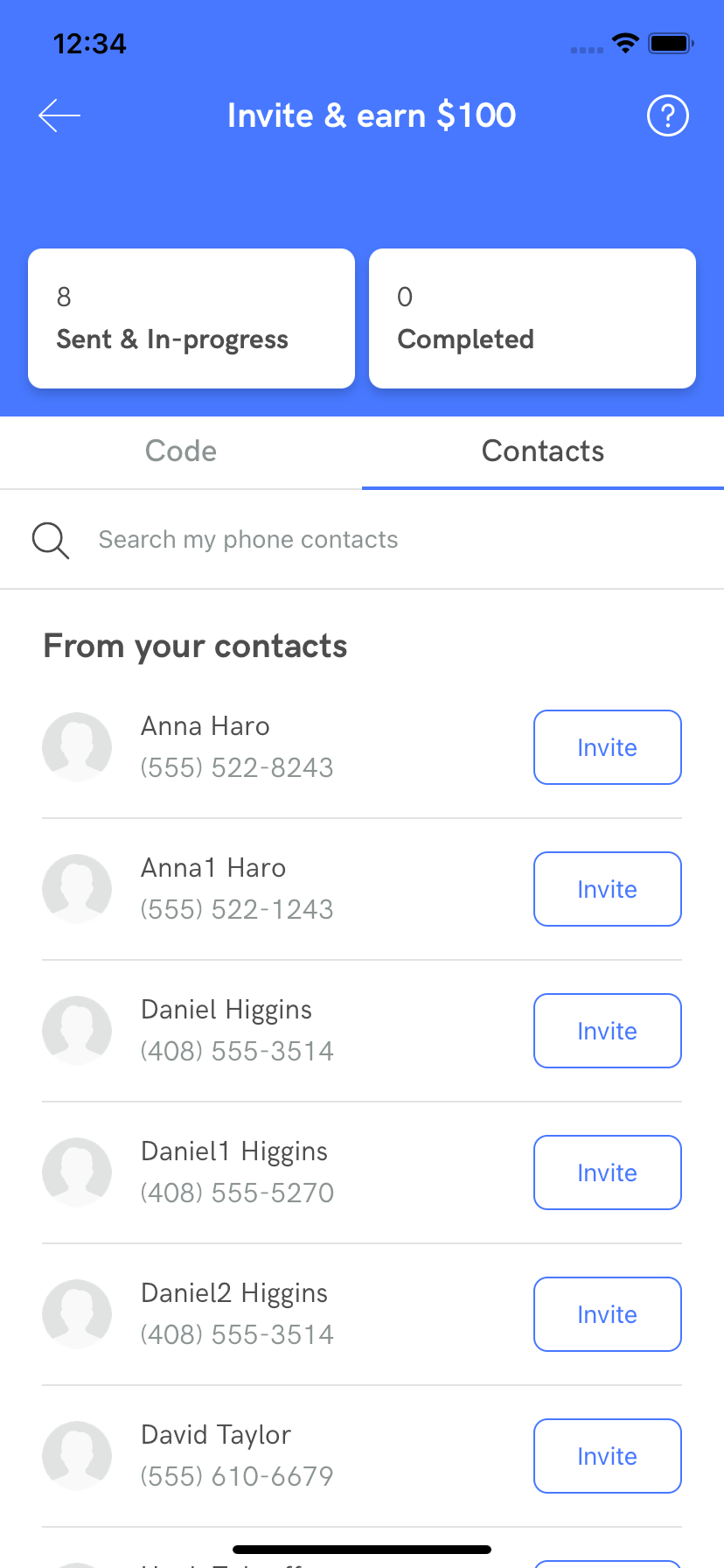Invite Daniel1 Higgins to earn rewards
724x1568 pixels.
tap(607, 1172)
